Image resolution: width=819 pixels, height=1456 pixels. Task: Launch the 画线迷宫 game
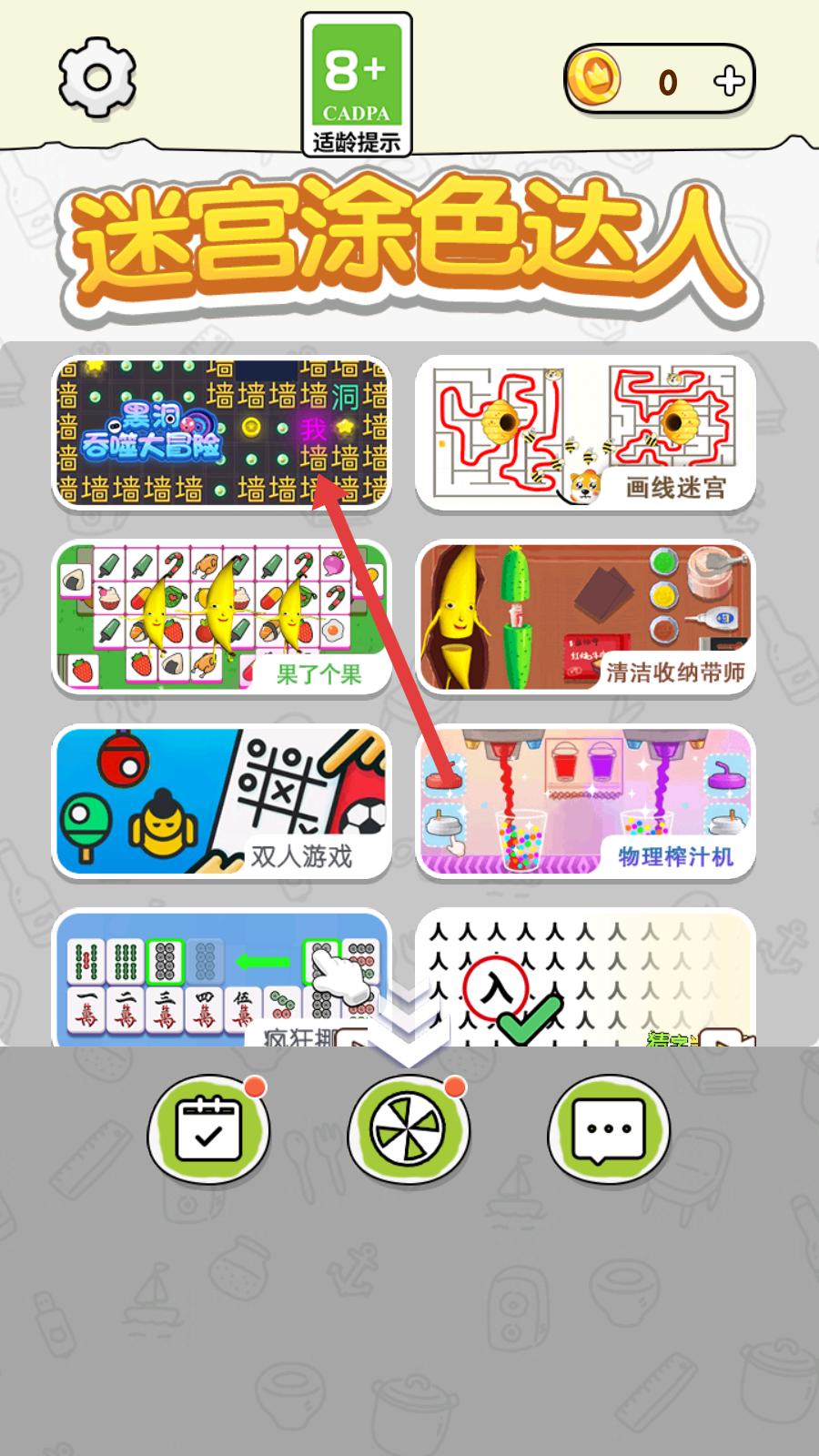pyautogui.click(x=585, y=432)
